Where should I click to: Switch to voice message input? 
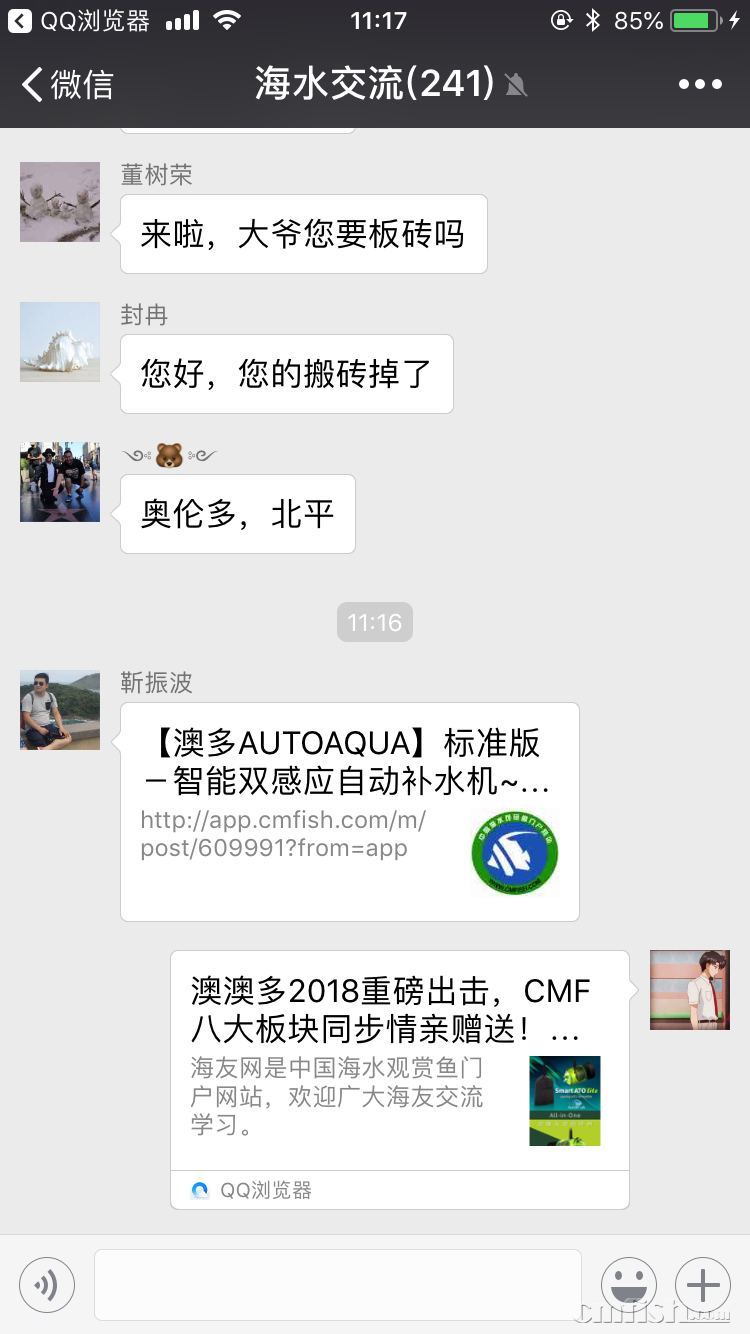(x=47, y=1285)
